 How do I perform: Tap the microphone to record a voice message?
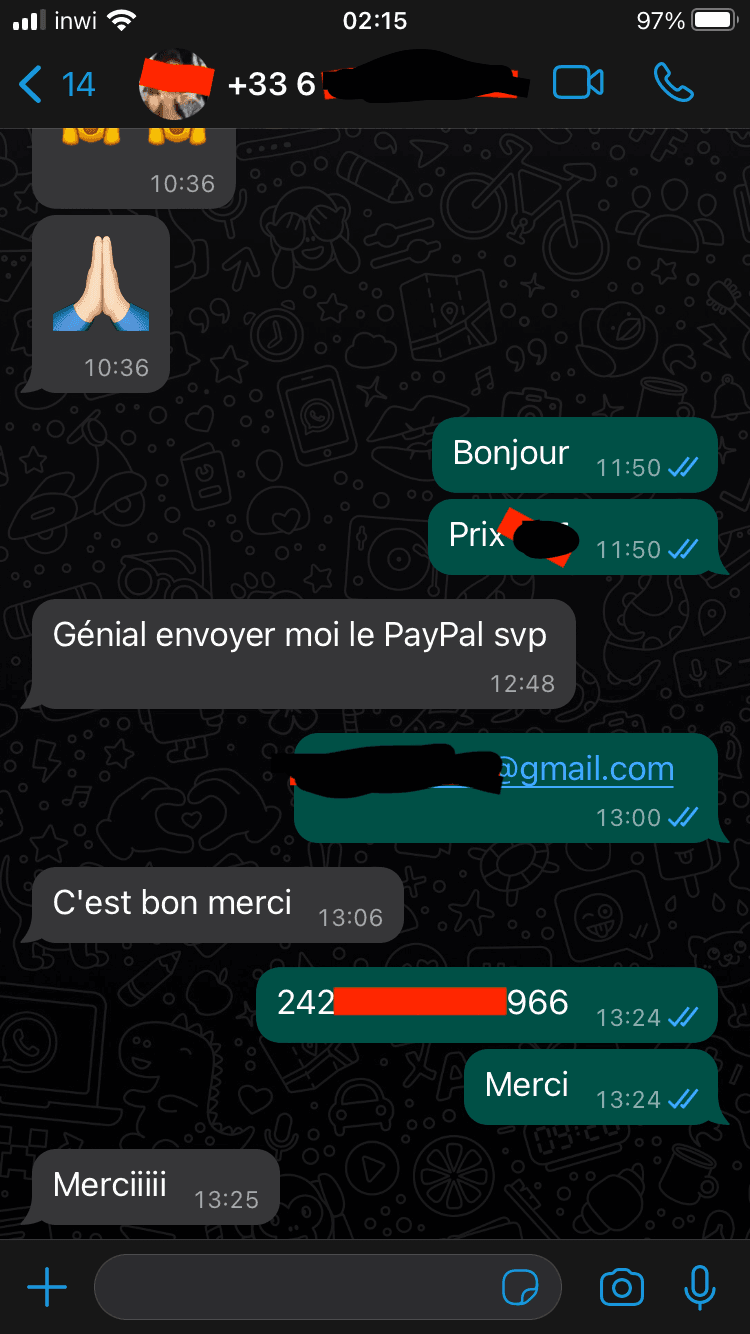coord(700,1288)
